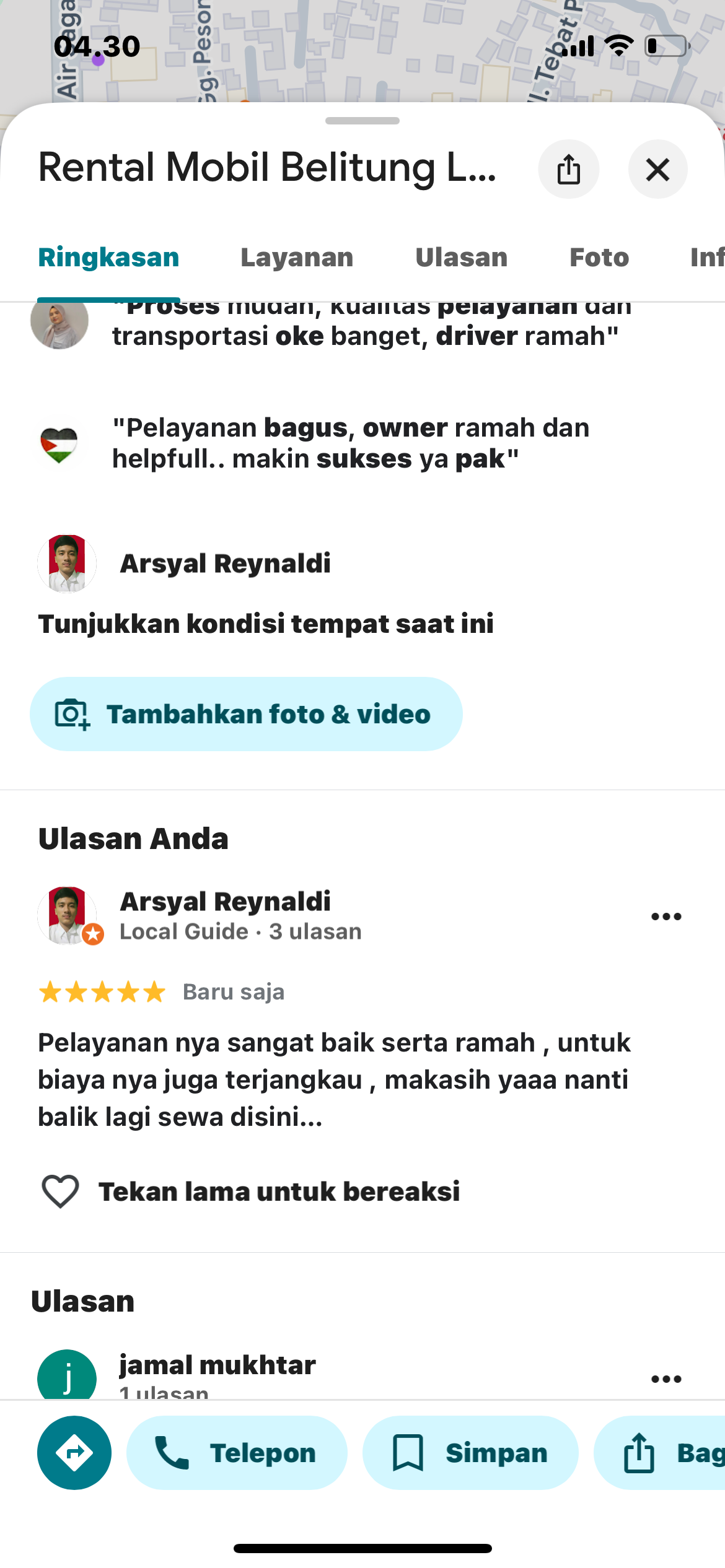Share this place via the header share icon
Screen dimensions: 725x1568
568,169
